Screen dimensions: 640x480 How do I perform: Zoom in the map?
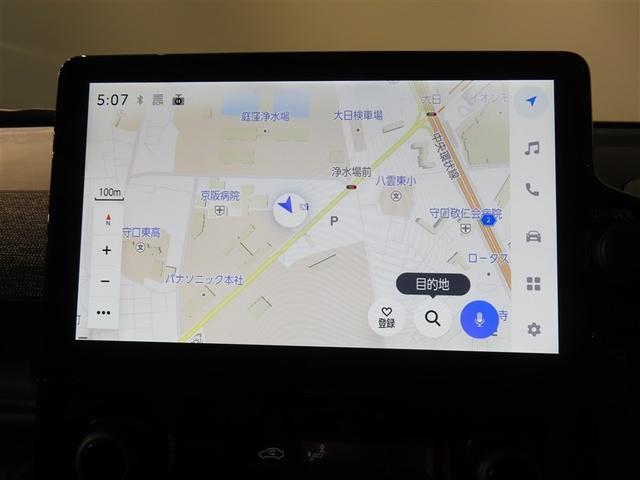point(106,250)
